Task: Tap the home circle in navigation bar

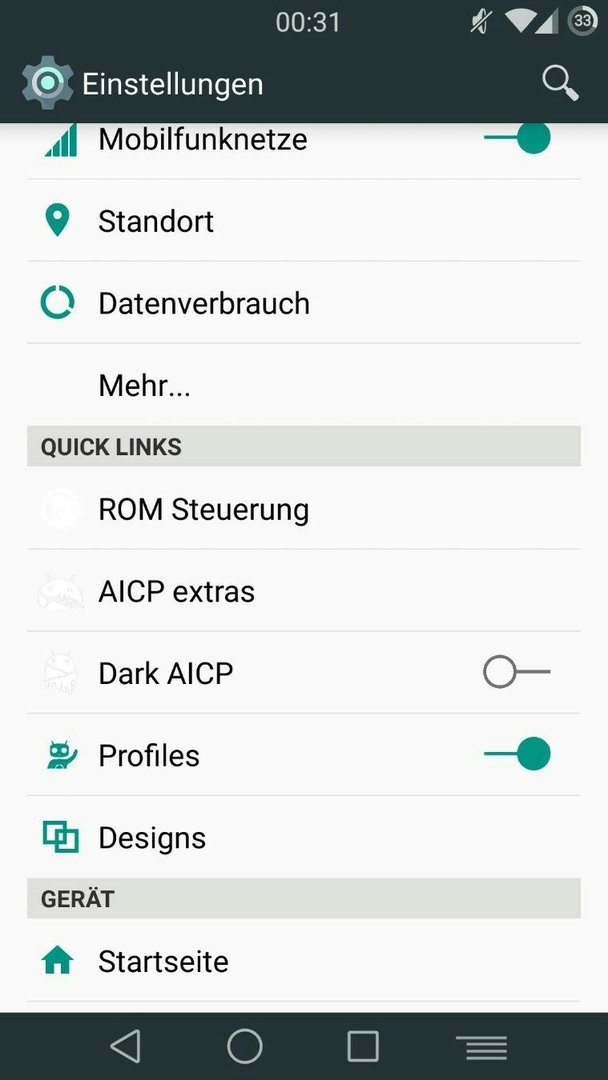Action: pyautogui.click(x=244, y=1047)
